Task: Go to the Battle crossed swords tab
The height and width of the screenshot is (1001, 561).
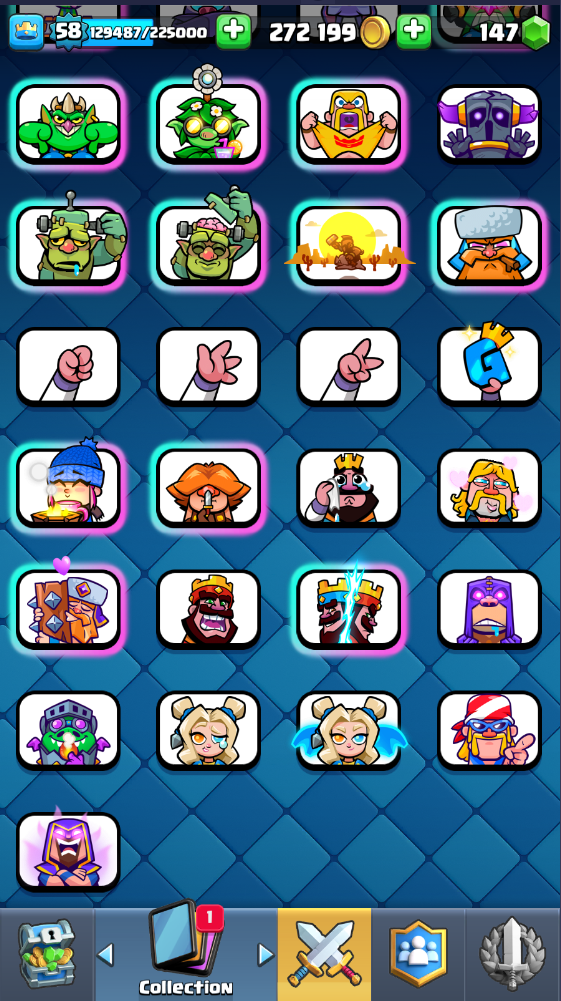Action: (324, 955)
